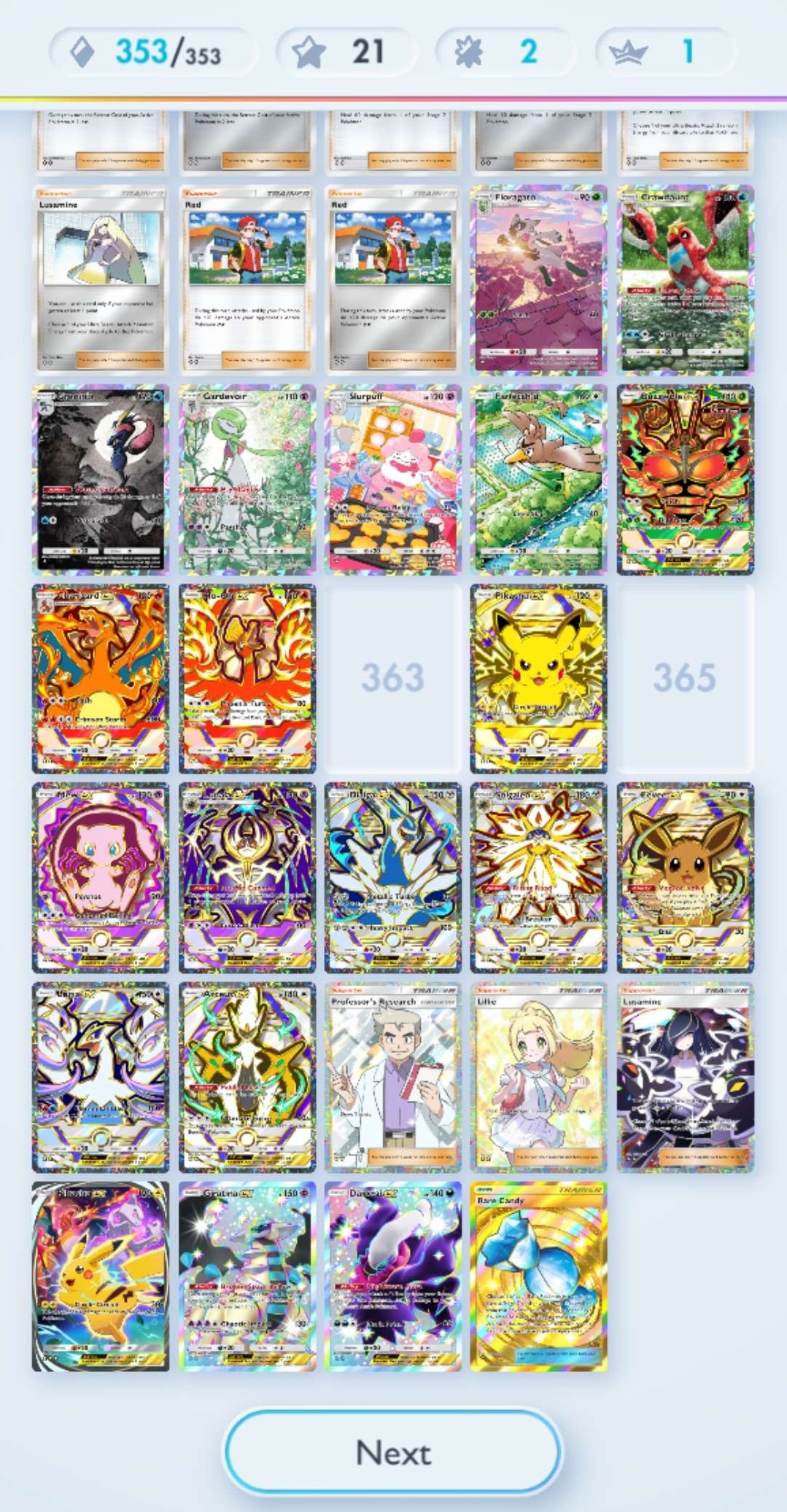View the Darkrai ex rainbow card
The height and width of the screenshot is (1512, 787).
392,1276
